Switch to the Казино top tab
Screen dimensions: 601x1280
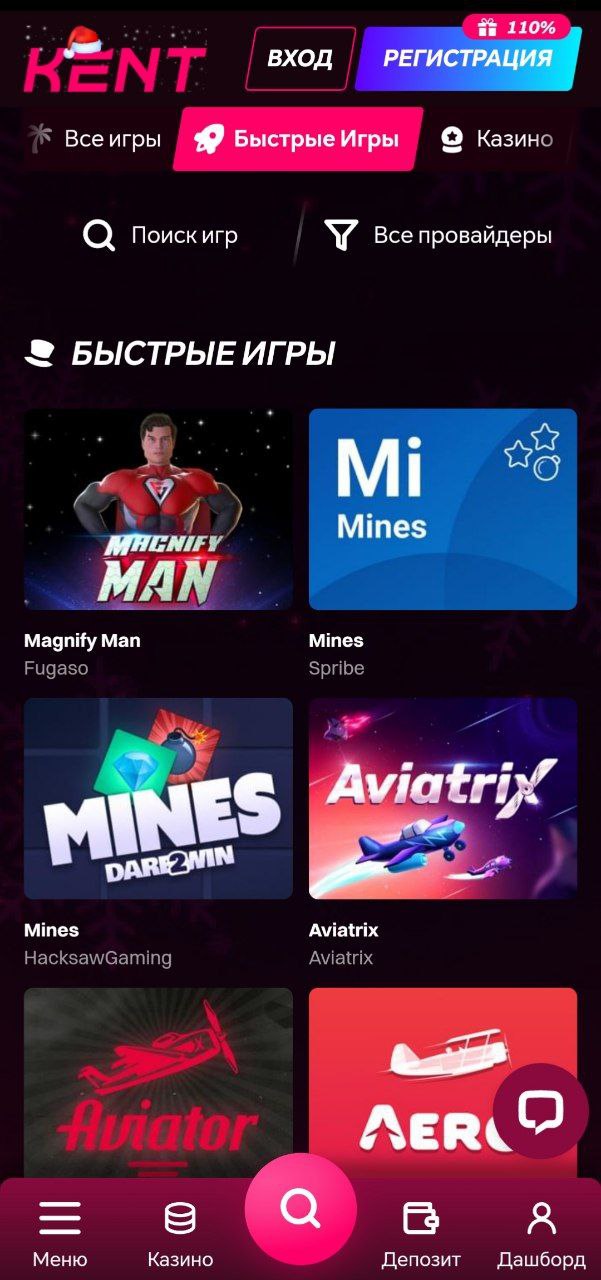pyautogui.click(x=497, y=139)
